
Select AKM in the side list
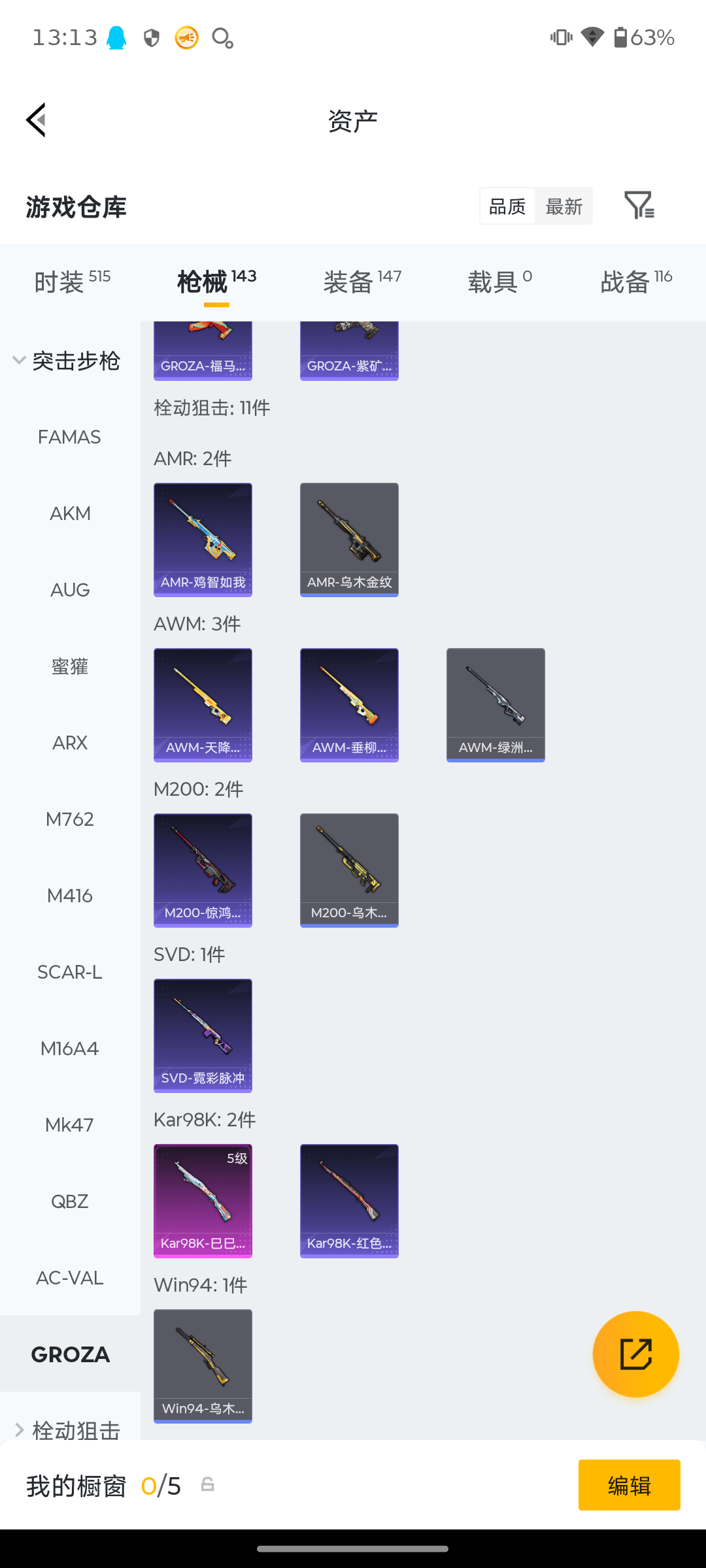(x=70, y=514)
